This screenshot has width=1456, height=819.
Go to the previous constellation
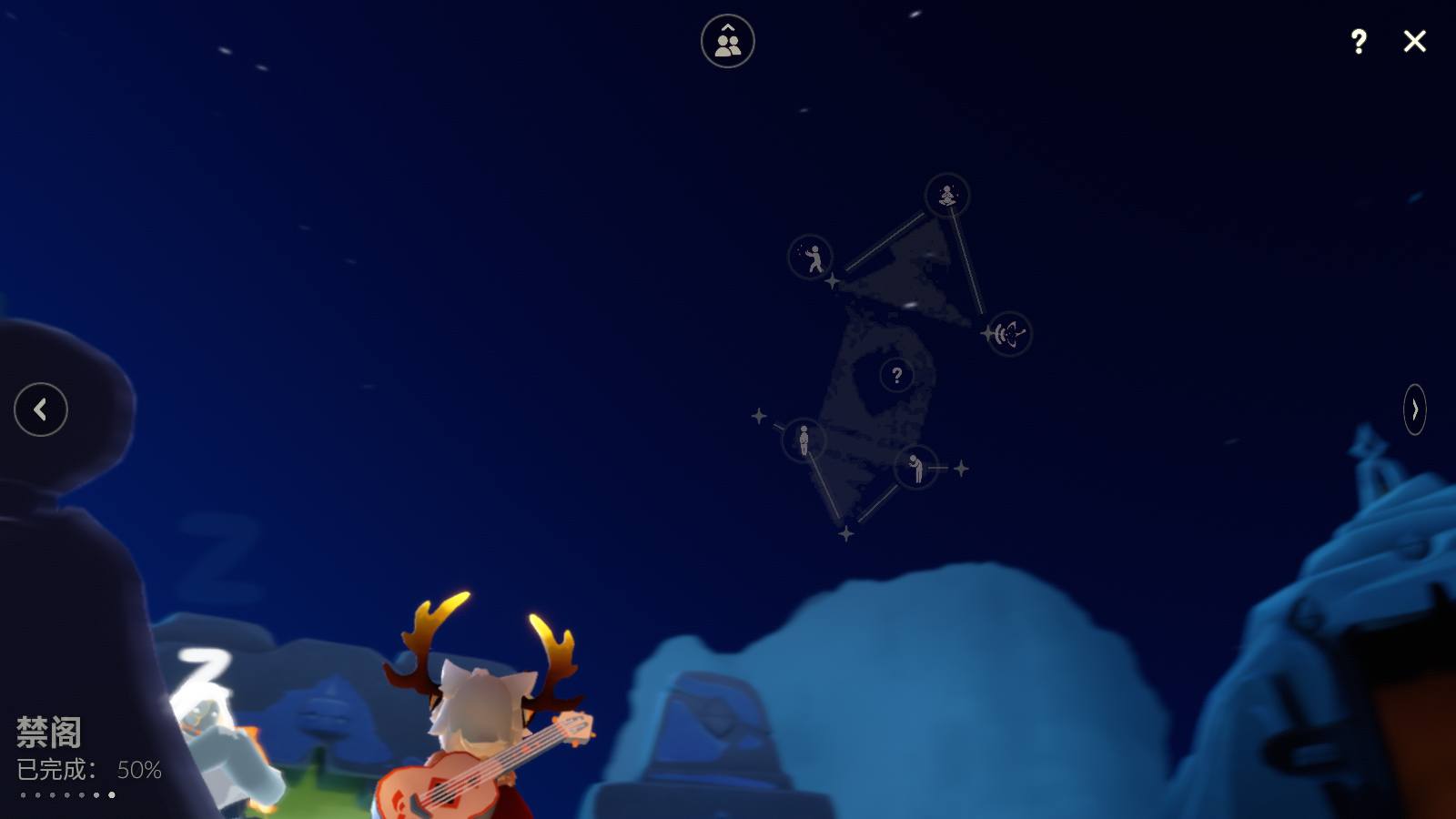(x=41, y=409)
